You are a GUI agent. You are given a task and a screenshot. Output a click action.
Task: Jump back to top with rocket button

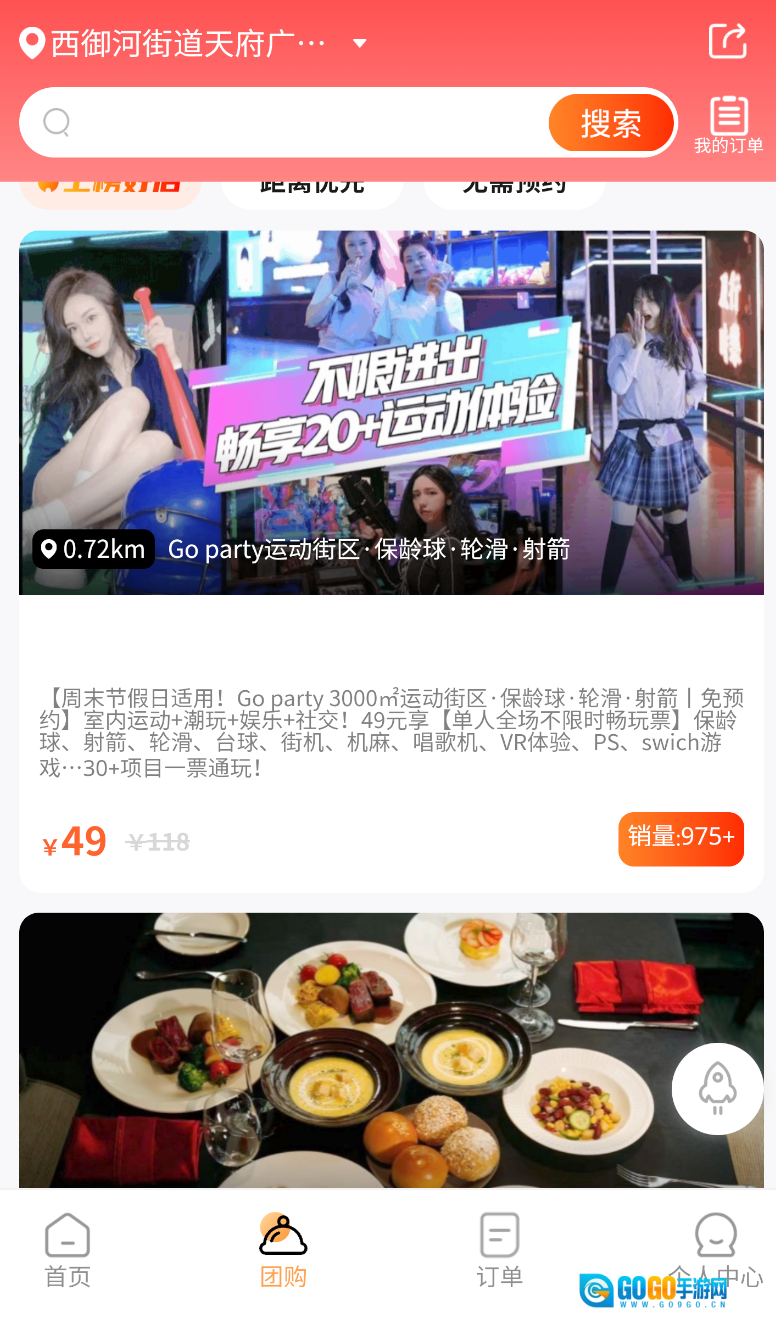click(x=717, y=1088)
